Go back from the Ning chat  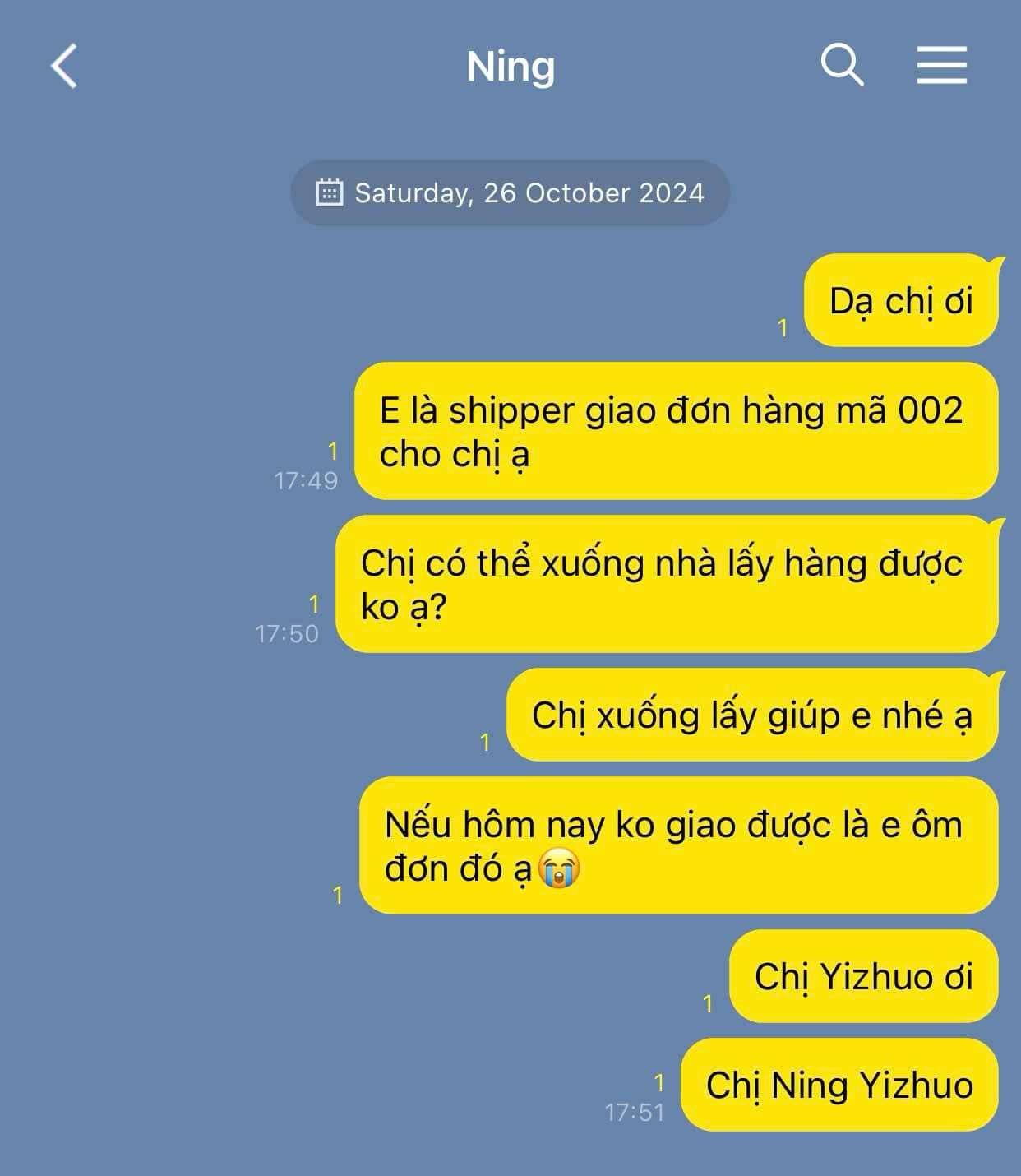coord(64,66)
